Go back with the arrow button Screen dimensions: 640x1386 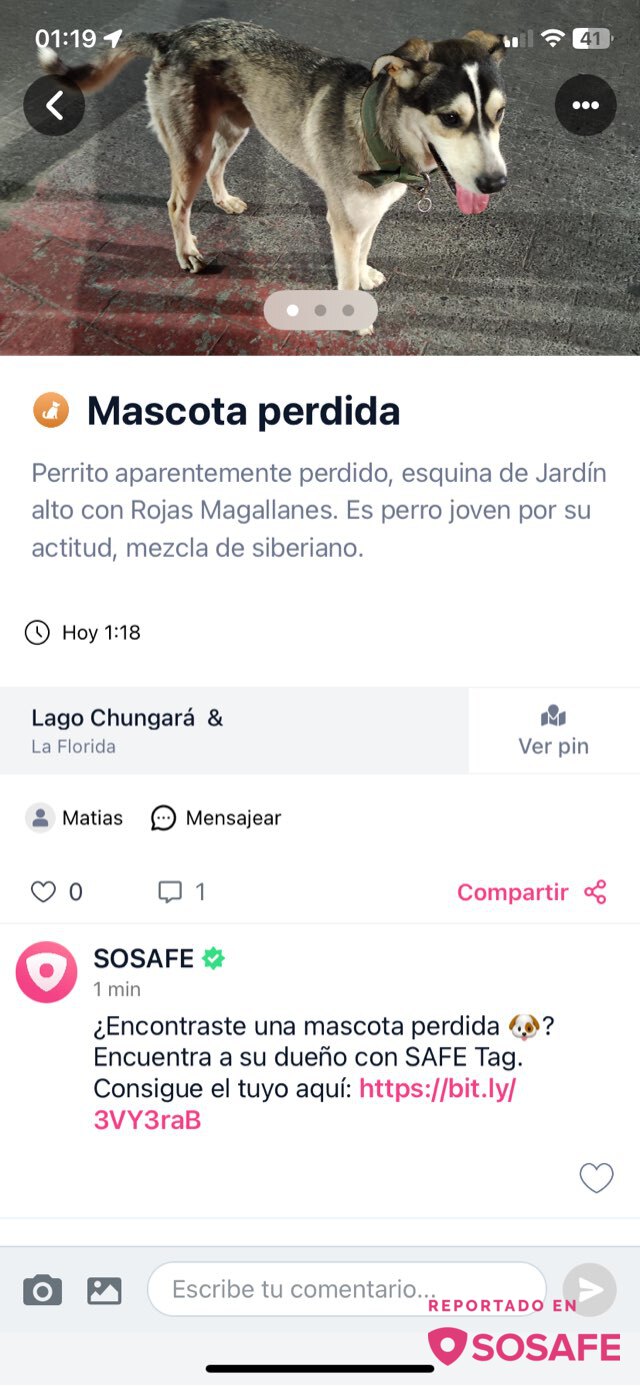click(54, 105)
